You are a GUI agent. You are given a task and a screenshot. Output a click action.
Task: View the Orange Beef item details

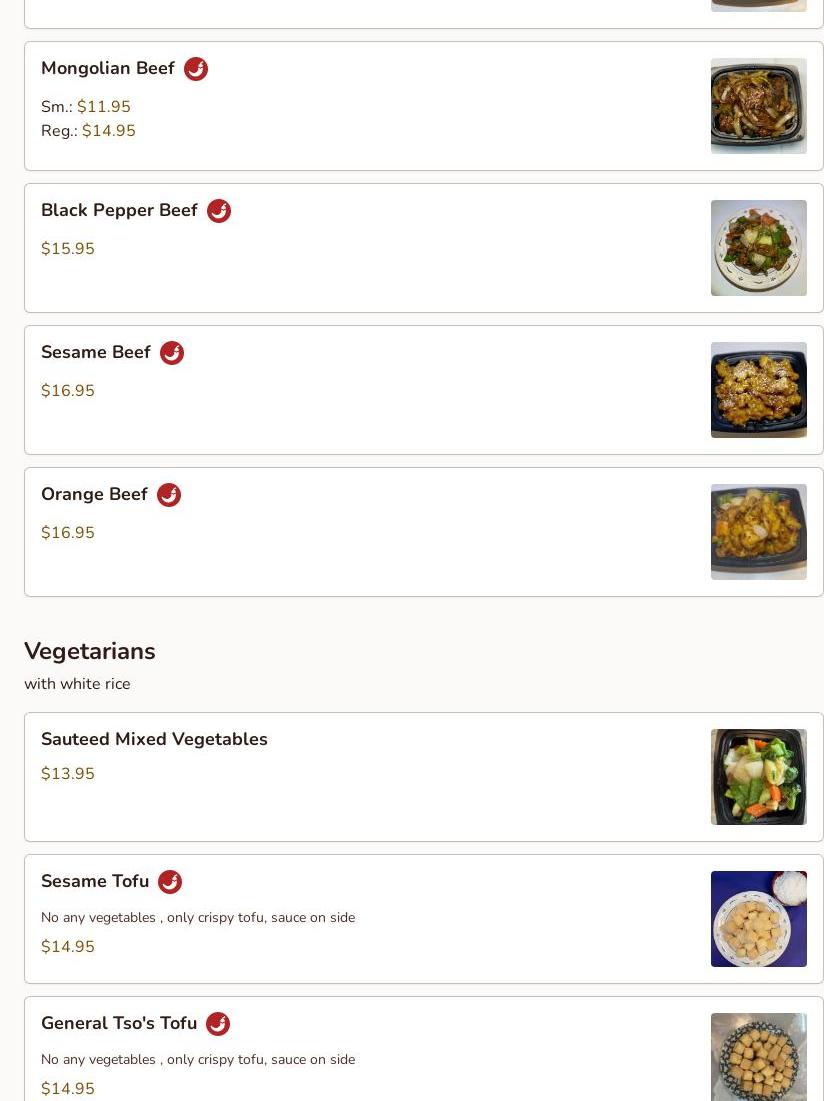click(94, 495)
